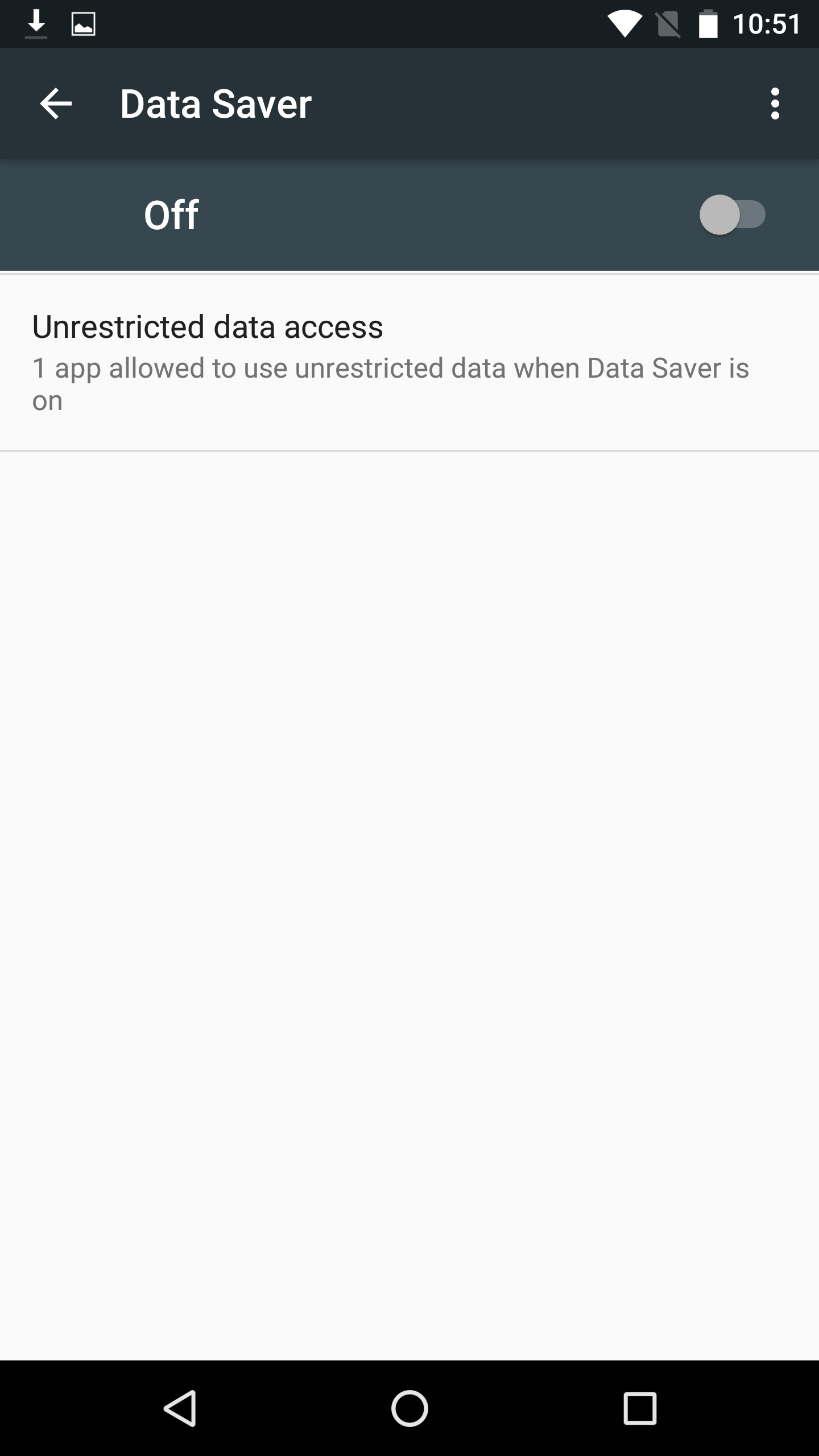The height and width of the screenshot is (1456, 819).
Task: Tap the system home button
Action: [409, 1408]
